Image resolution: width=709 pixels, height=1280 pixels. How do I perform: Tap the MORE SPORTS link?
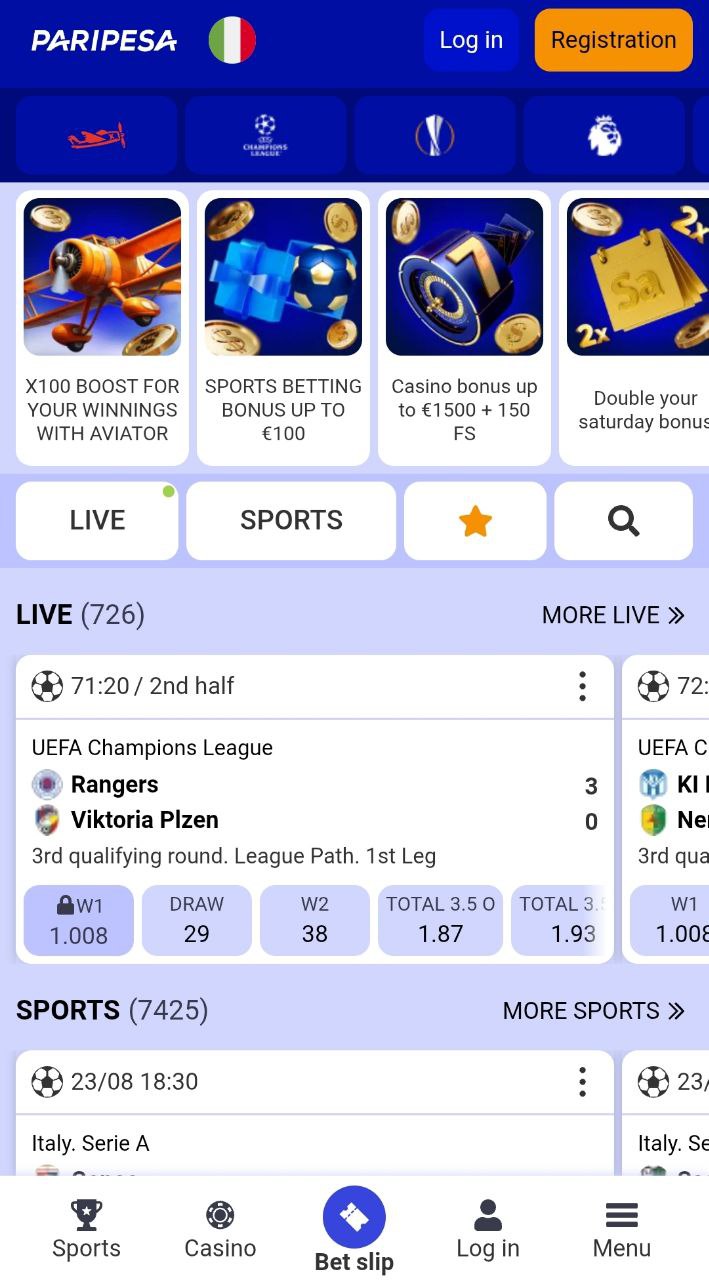(x=594, y=1011)
